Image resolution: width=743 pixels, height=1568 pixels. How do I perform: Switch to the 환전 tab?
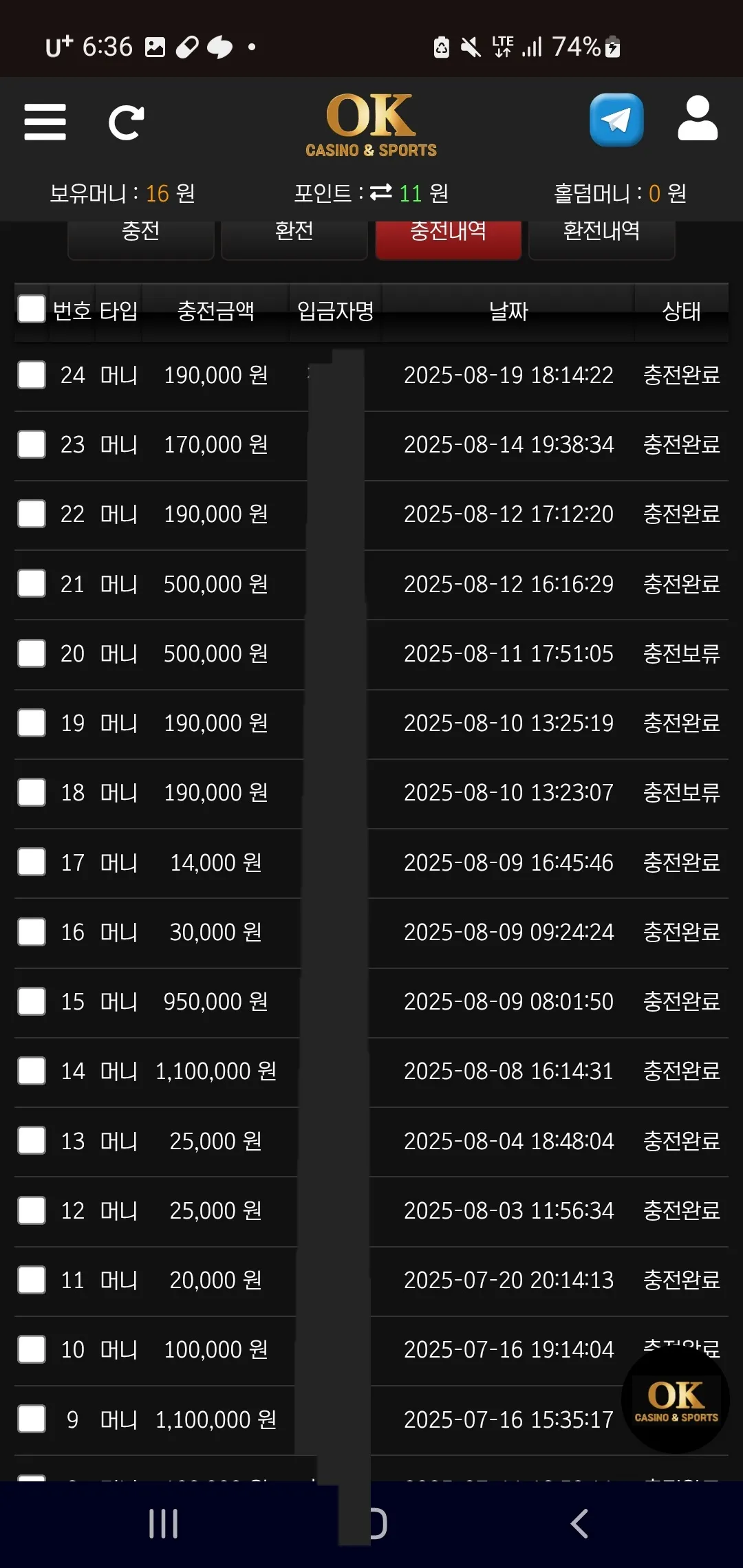[x=294, y=237]
